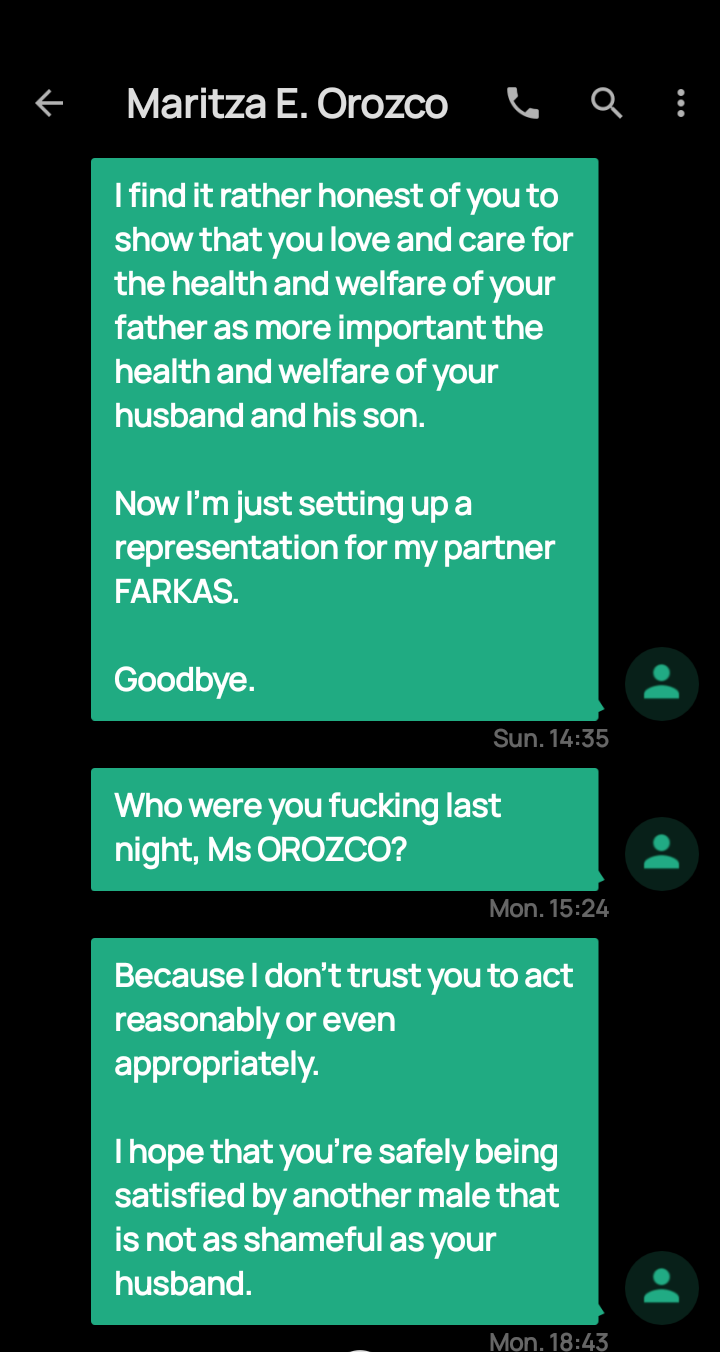Viewport: 720px width, 1352px height.
Task: Tap the avatar beside the Mon. 18:43 message
Action: point(661,1288)
